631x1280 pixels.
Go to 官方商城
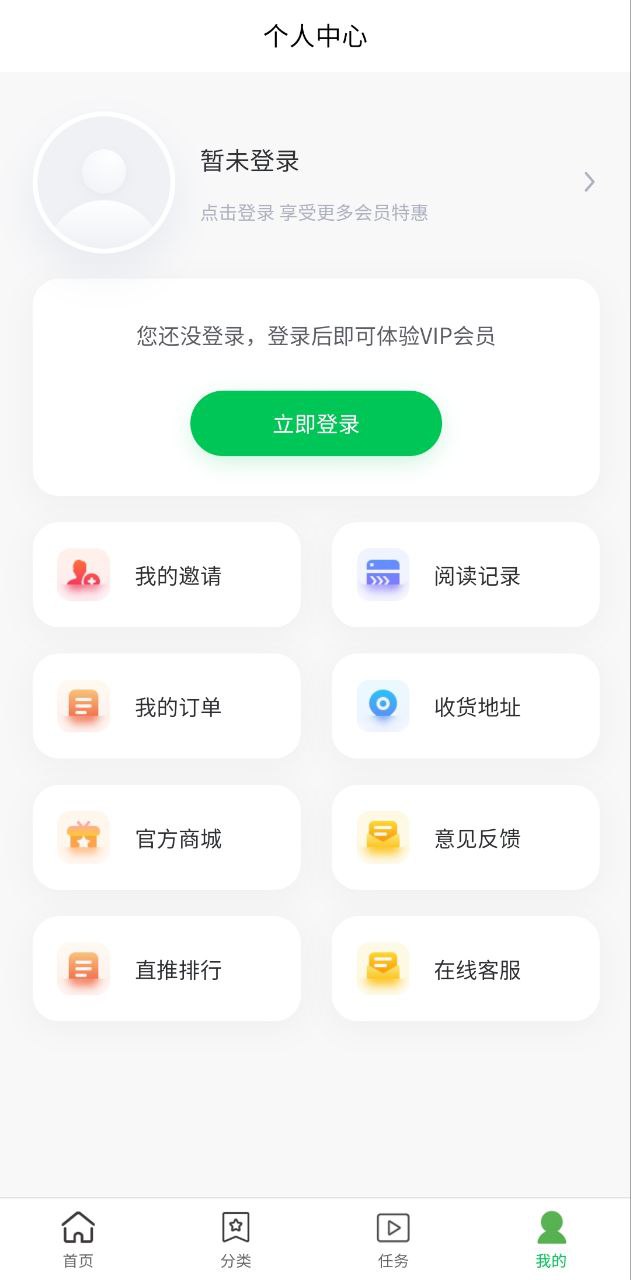[x=167, y=837]
